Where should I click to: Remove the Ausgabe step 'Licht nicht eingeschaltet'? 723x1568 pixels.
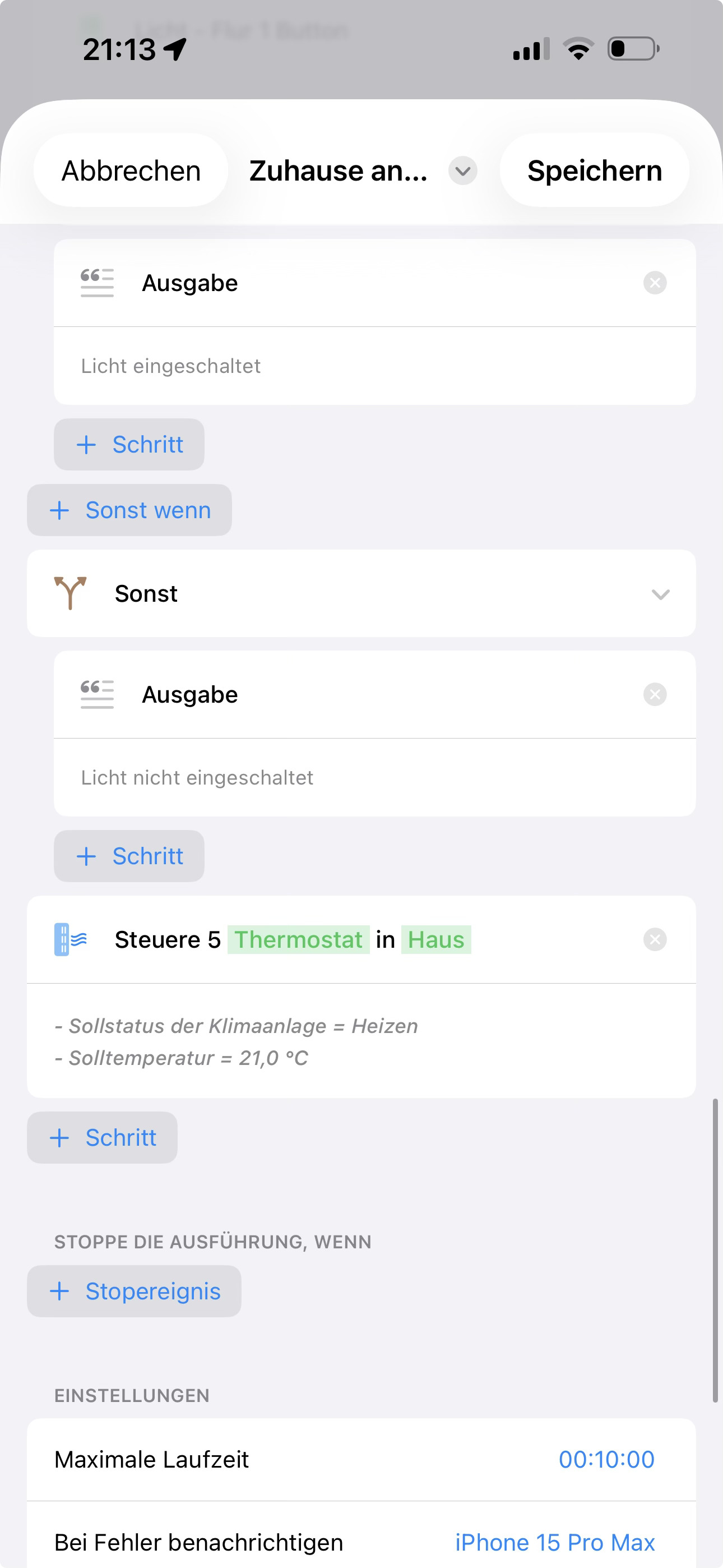coord(655,694)
